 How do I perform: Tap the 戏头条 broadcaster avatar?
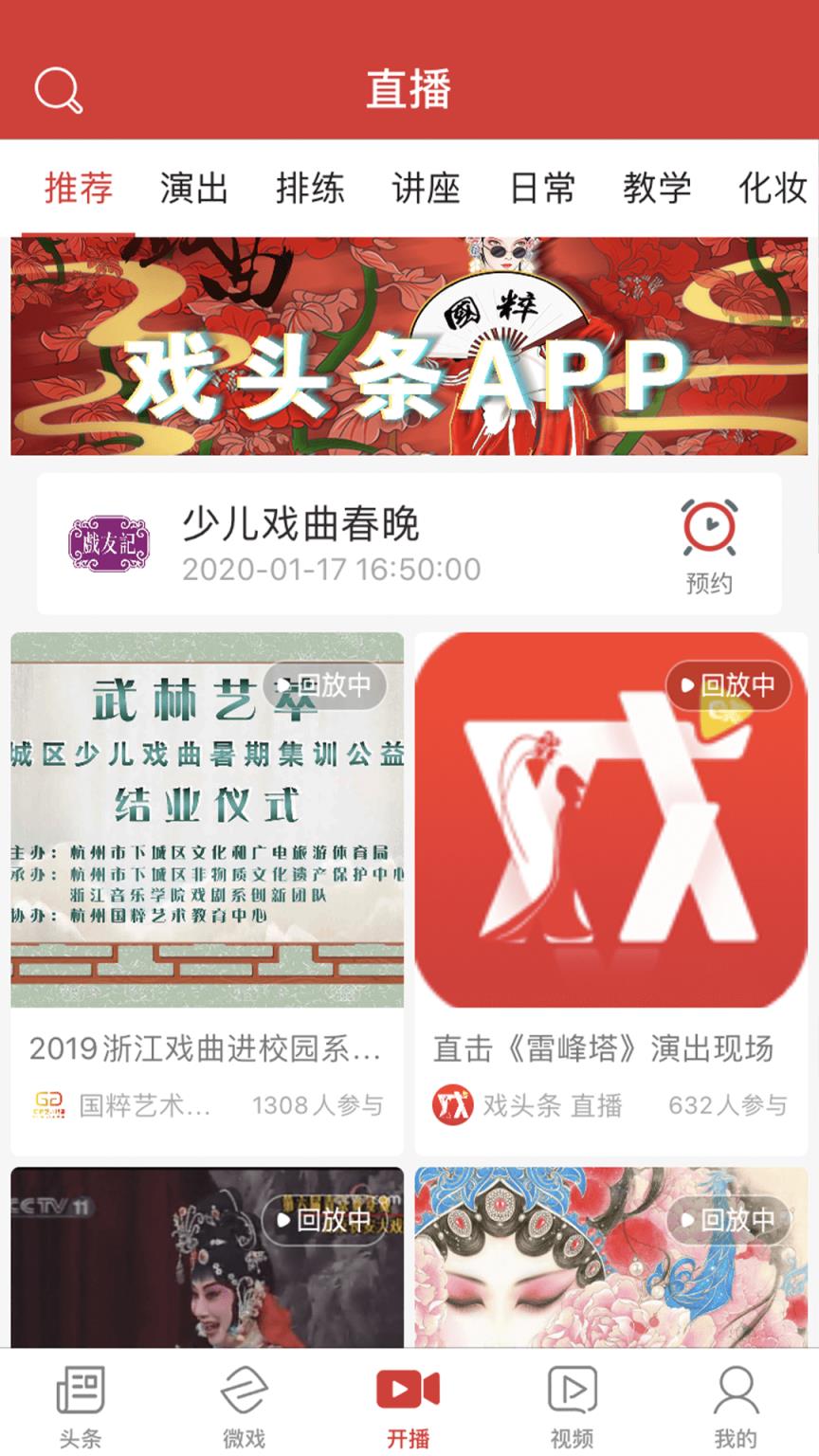coord(450,1102)
